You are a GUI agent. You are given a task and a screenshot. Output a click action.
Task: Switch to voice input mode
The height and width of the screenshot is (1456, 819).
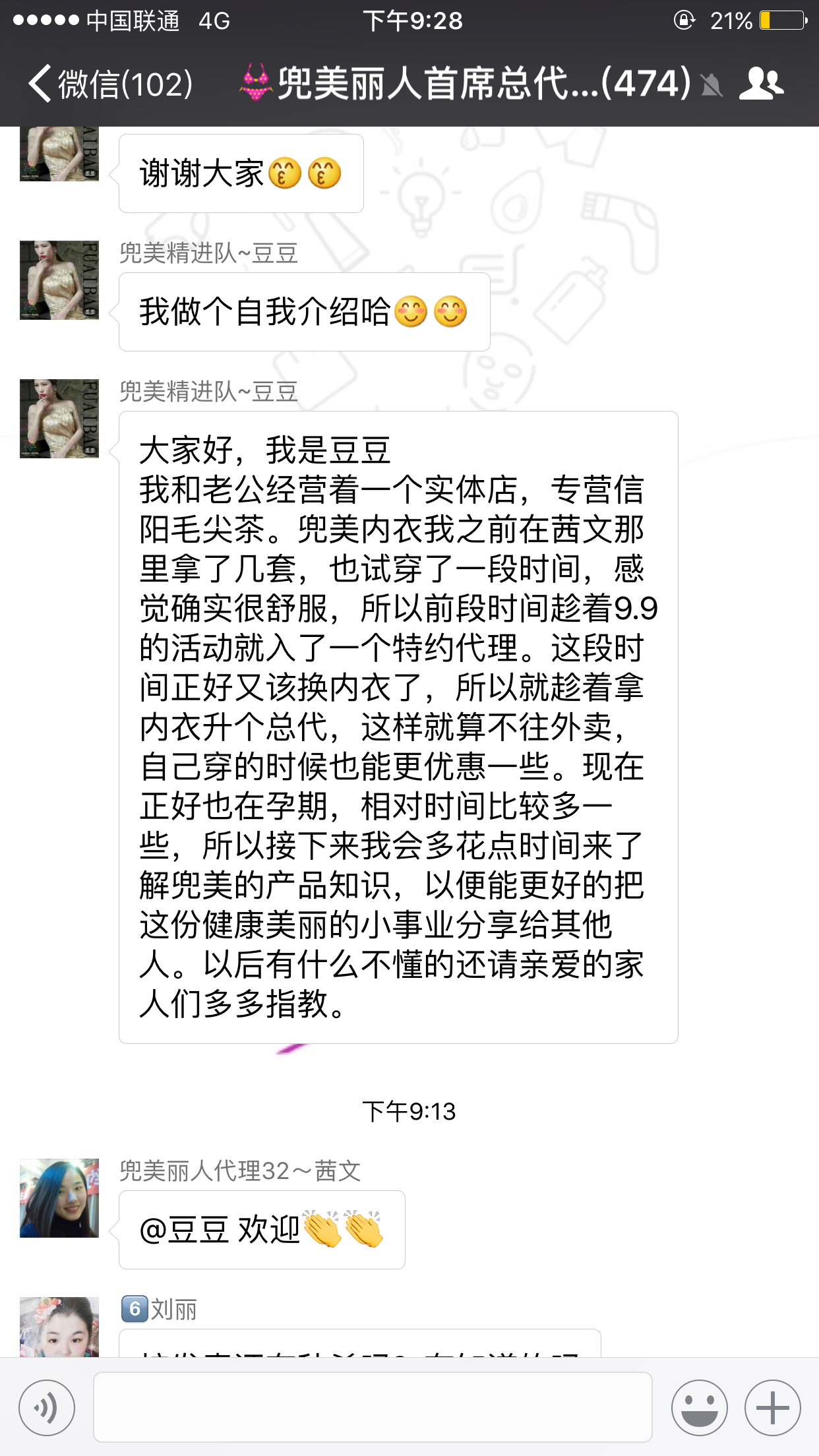pos(47,1407)
